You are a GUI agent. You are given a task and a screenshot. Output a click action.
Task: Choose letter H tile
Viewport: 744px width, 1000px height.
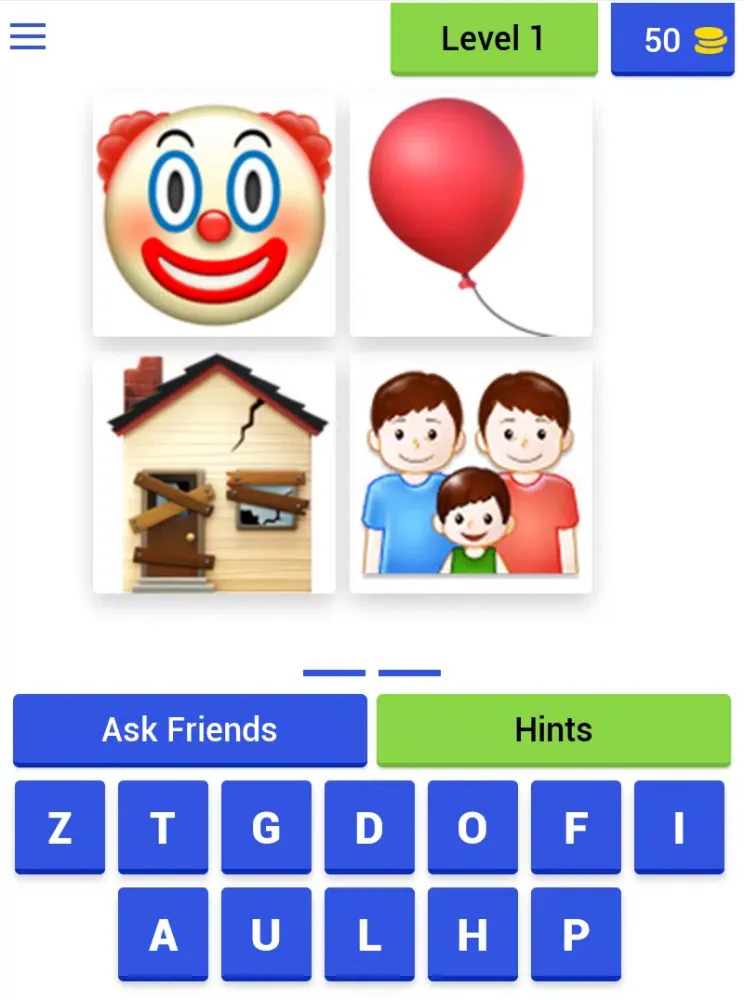tap(472, 934)
